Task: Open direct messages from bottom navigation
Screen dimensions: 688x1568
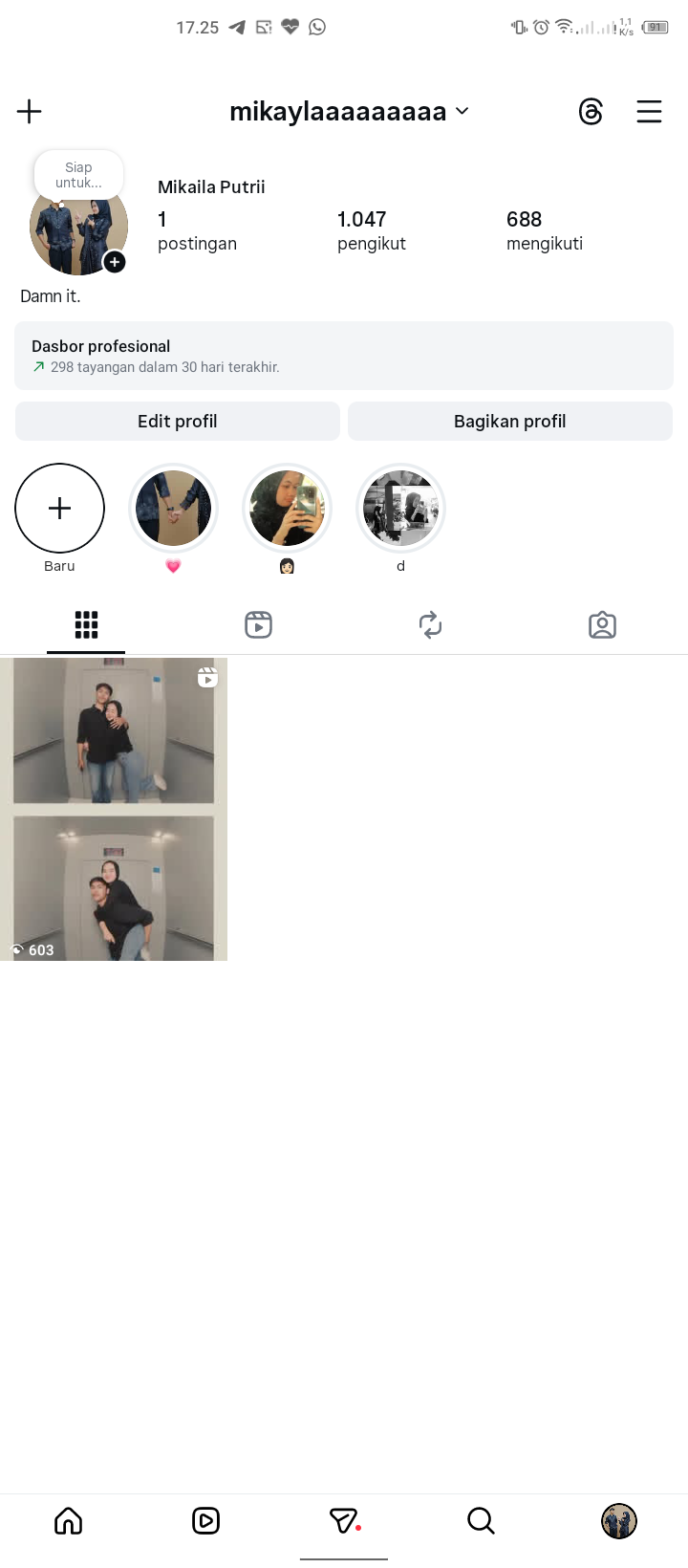Action: coord(343,1520)
